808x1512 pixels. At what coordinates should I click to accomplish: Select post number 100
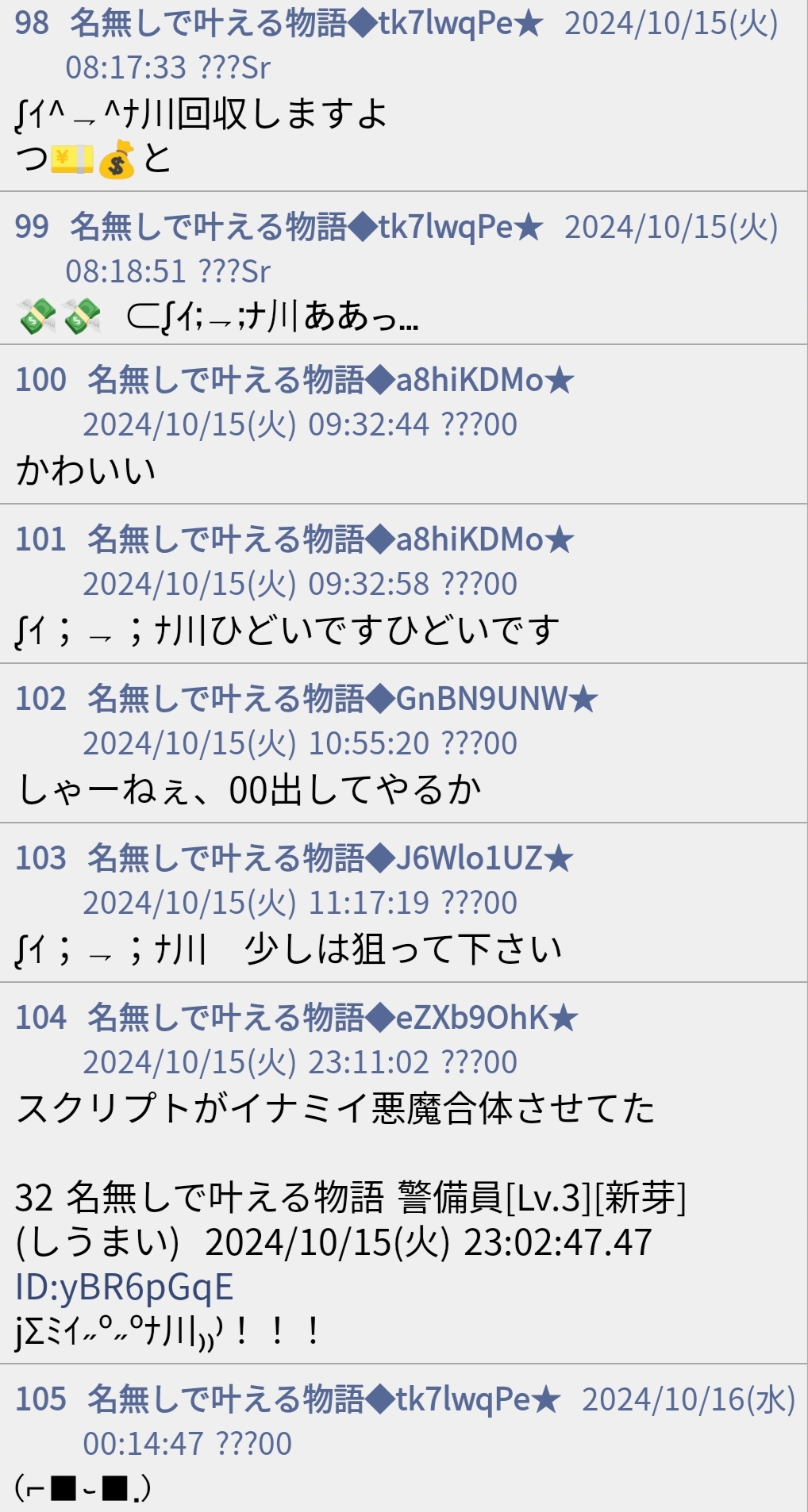[41, 380]
